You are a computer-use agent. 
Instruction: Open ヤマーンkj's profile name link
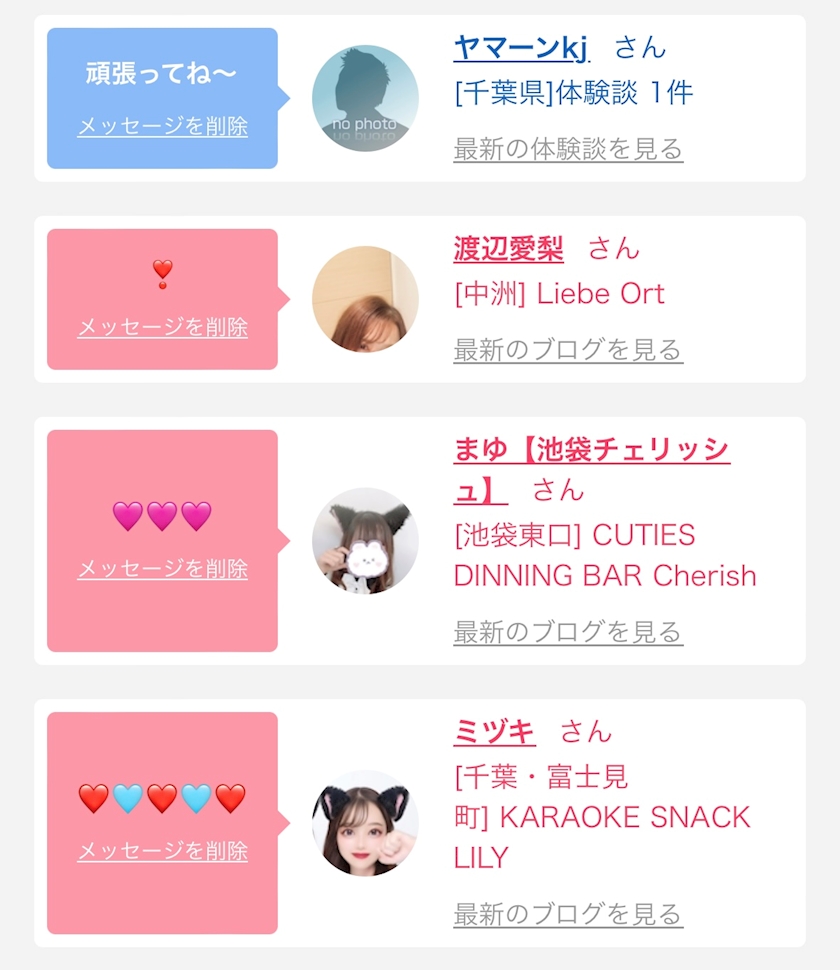[520, 47]
